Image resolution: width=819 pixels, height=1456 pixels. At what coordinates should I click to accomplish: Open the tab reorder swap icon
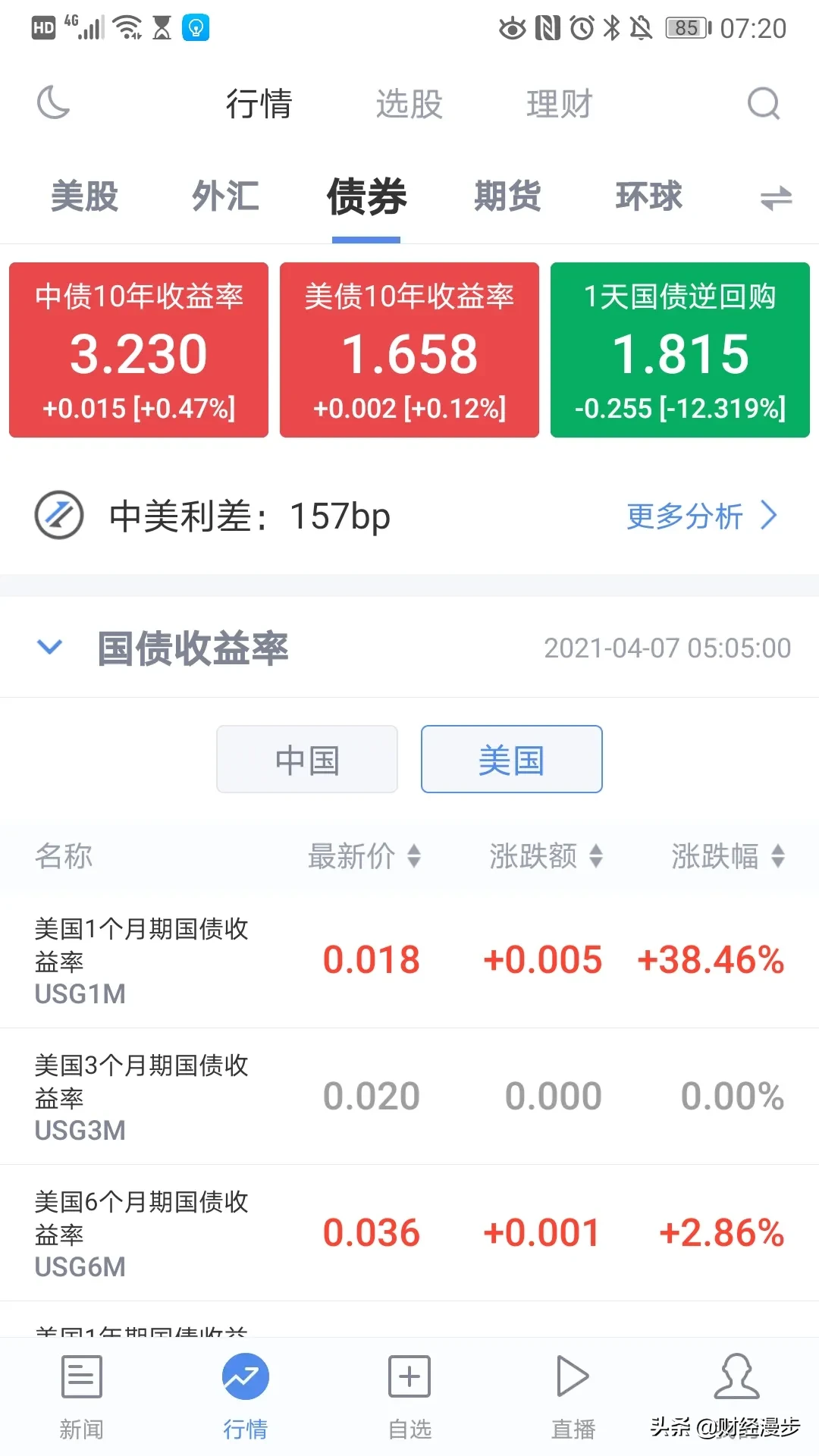tap(776, 199)
